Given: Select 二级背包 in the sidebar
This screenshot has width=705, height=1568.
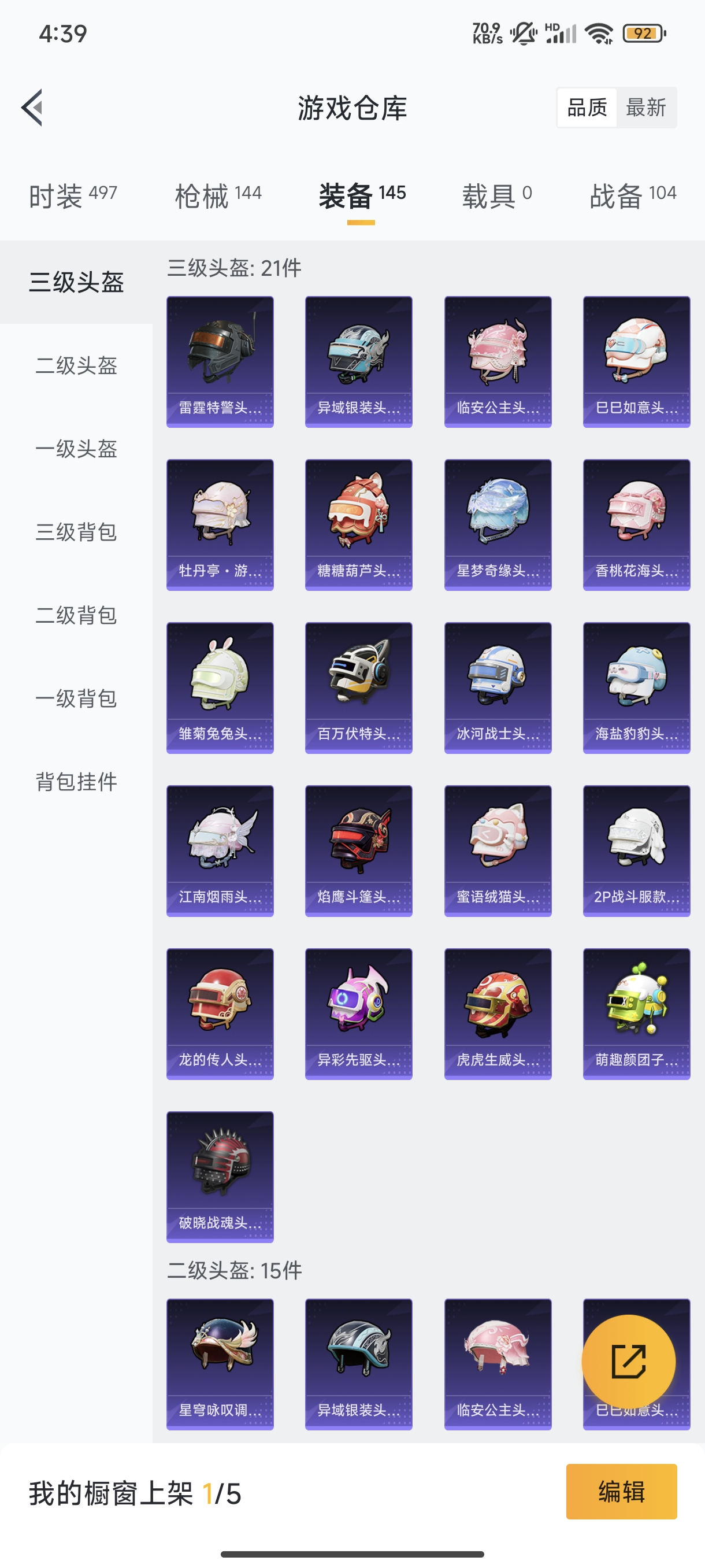Looking at the screenshot, I should tap(76, 615).
